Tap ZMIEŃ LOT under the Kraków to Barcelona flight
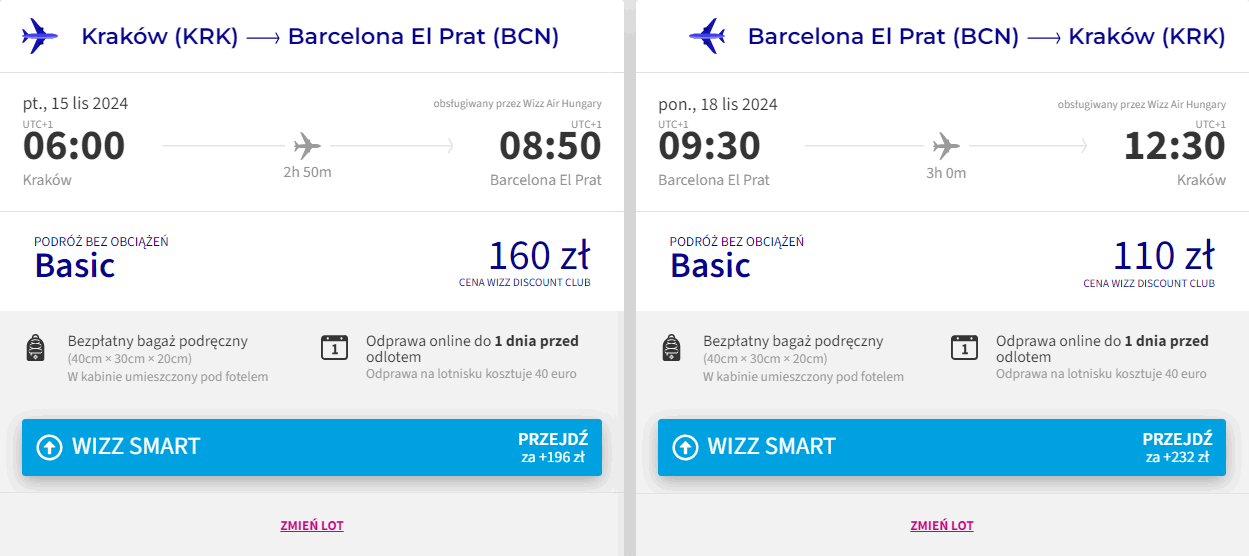This screenshot has height=556, width=1249. tap(312, 526)
